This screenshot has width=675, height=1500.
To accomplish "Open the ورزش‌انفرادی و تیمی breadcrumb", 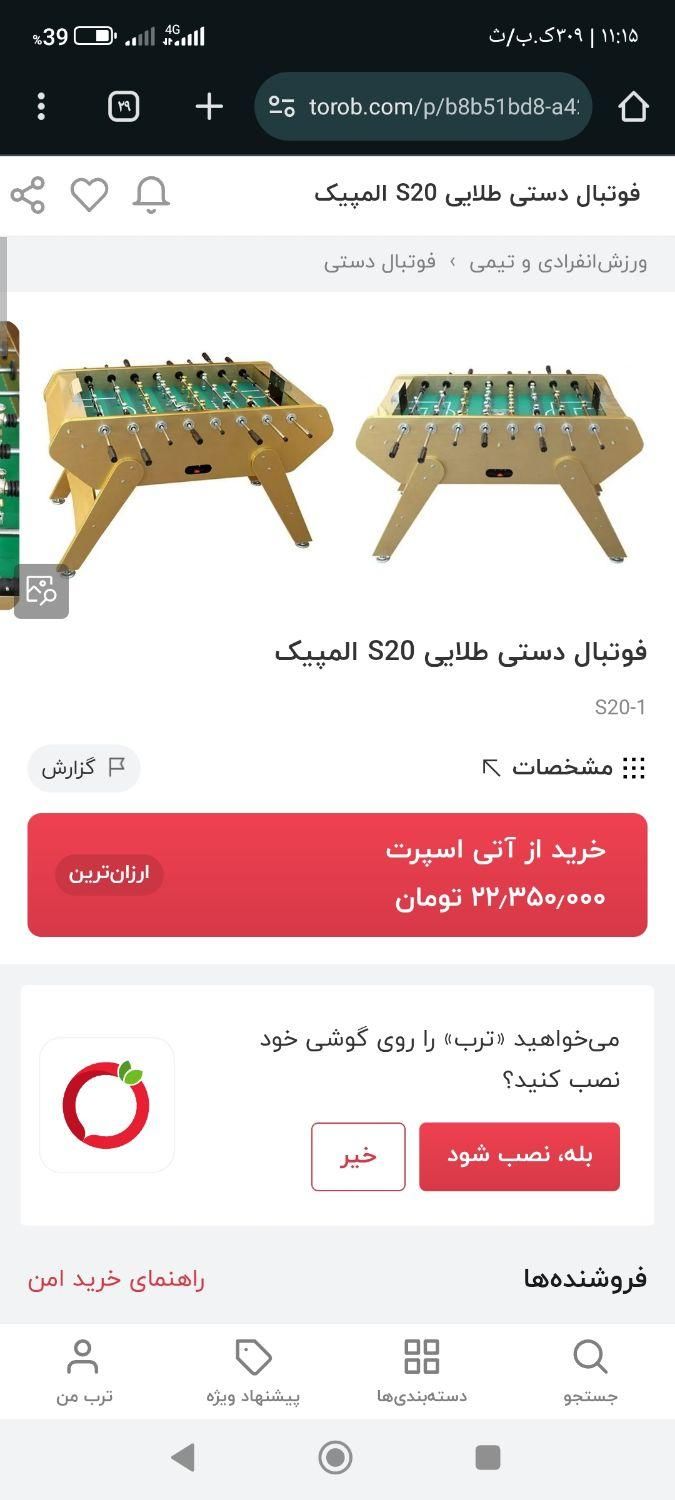I will [x=559, y=263].
